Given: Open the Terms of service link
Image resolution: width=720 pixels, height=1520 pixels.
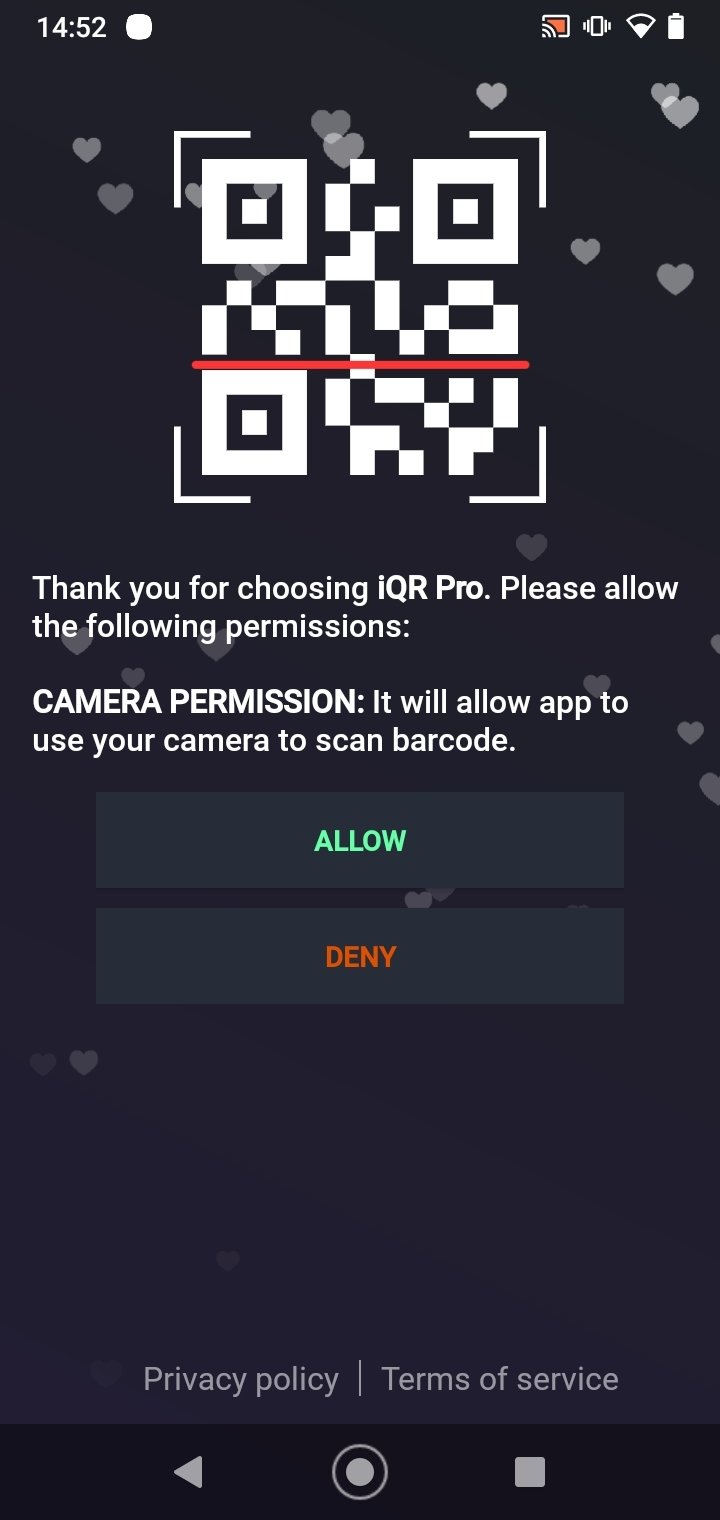Looking at the screenshot, I should tap(500, 1379).
